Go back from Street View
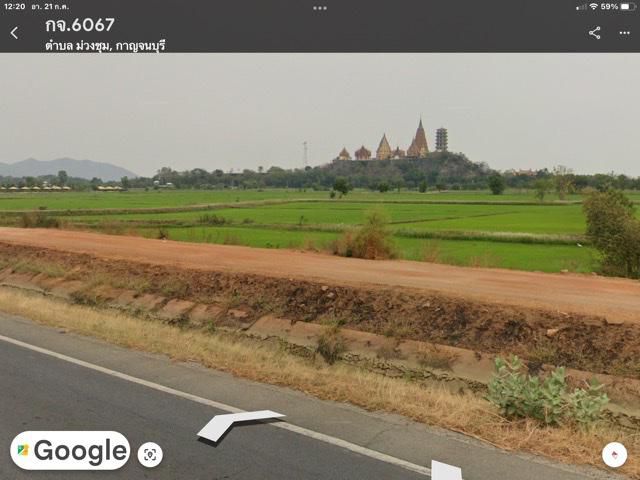 pos(14,33)
